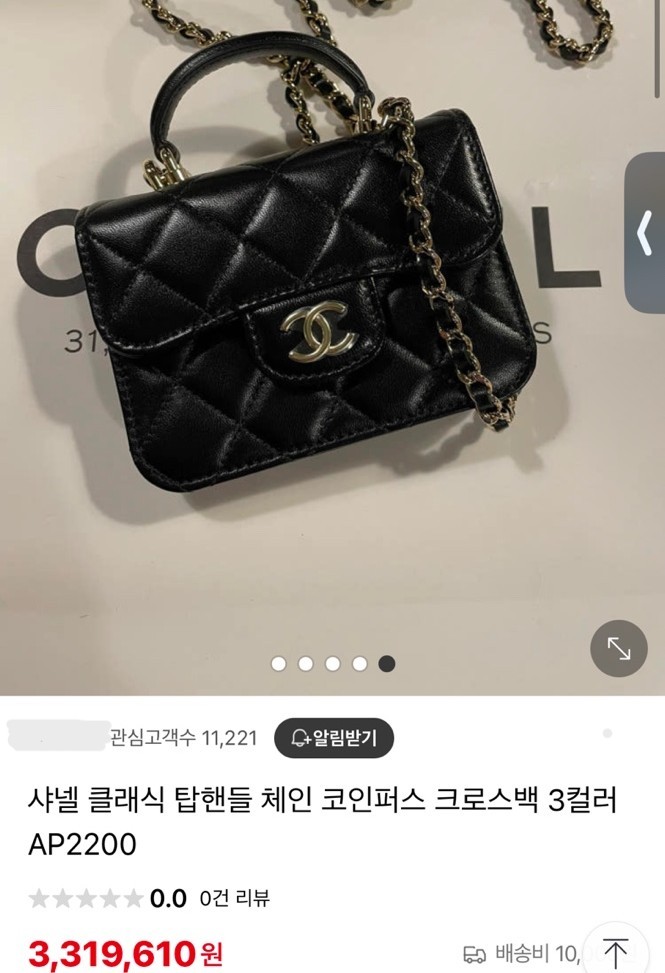Jump to top with the arrow button
Image resolution: width=665 pixels, height=973 pixels.
pyautogui.click(x=617, y=951)
